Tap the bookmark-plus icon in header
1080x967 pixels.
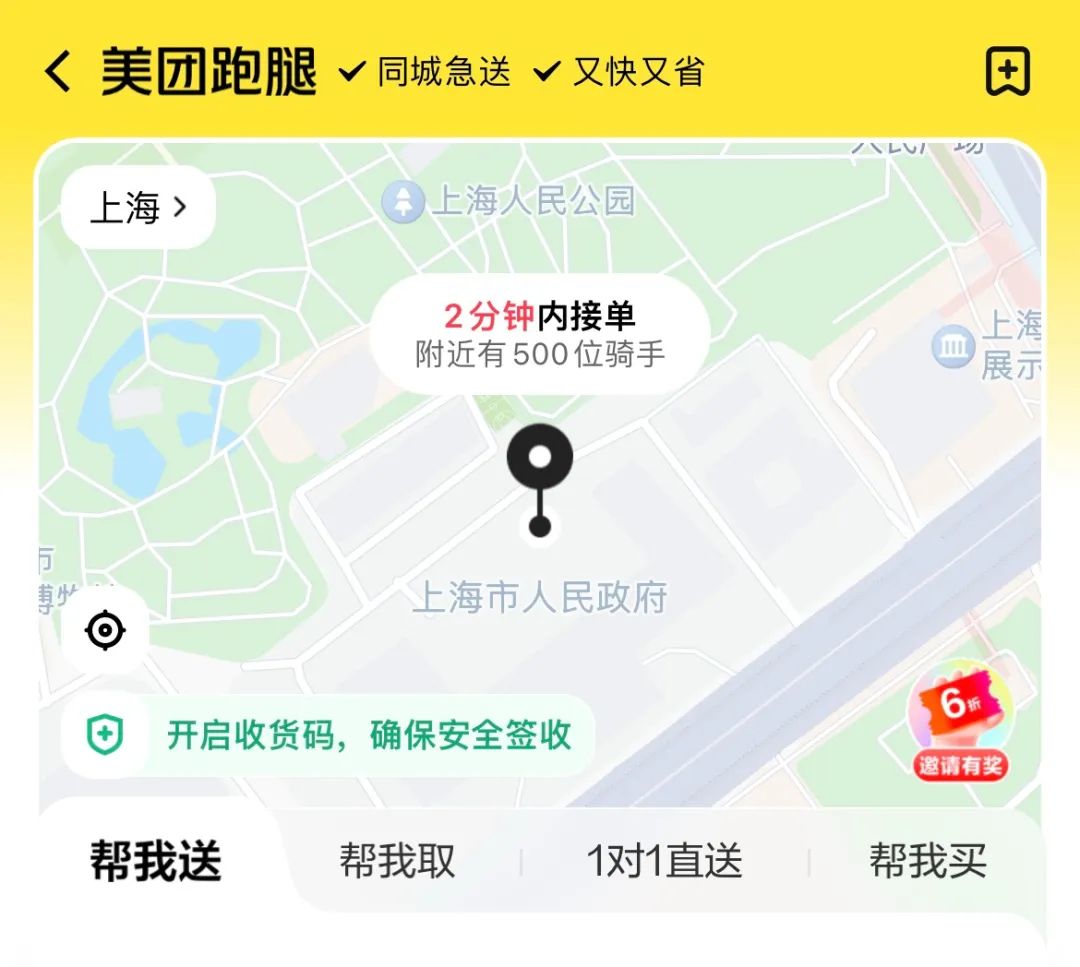click(x=1007, y=72)
